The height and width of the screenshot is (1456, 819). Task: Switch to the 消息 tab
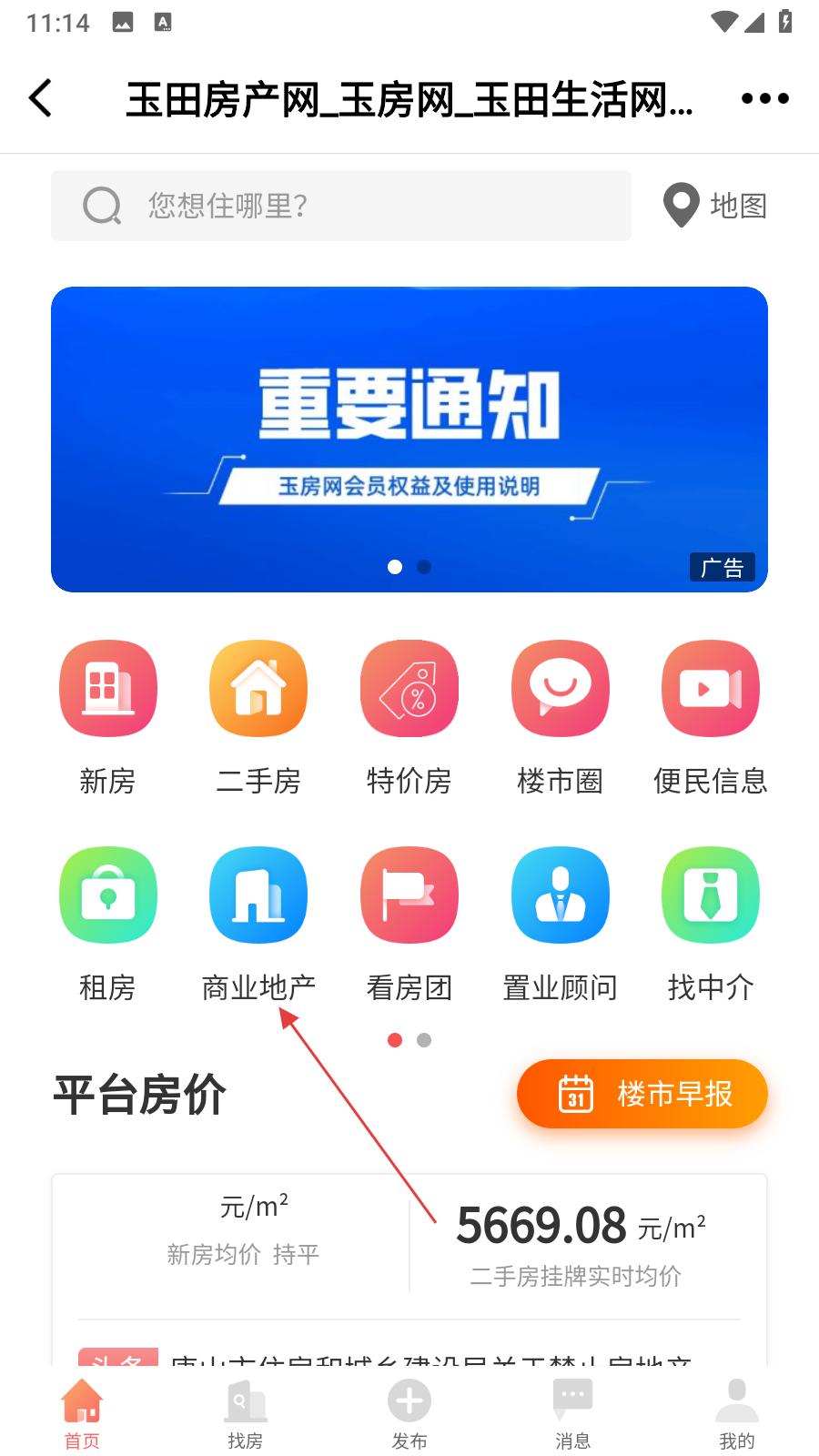coord(573,1414)
